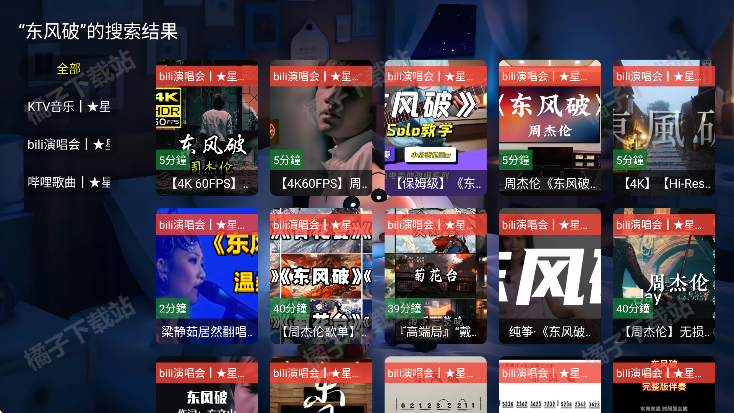Open the 【周杰伦歌单】 40分钟 video
Screen dimensions: 734x413
pyautogui.click(x=320, y=275)
